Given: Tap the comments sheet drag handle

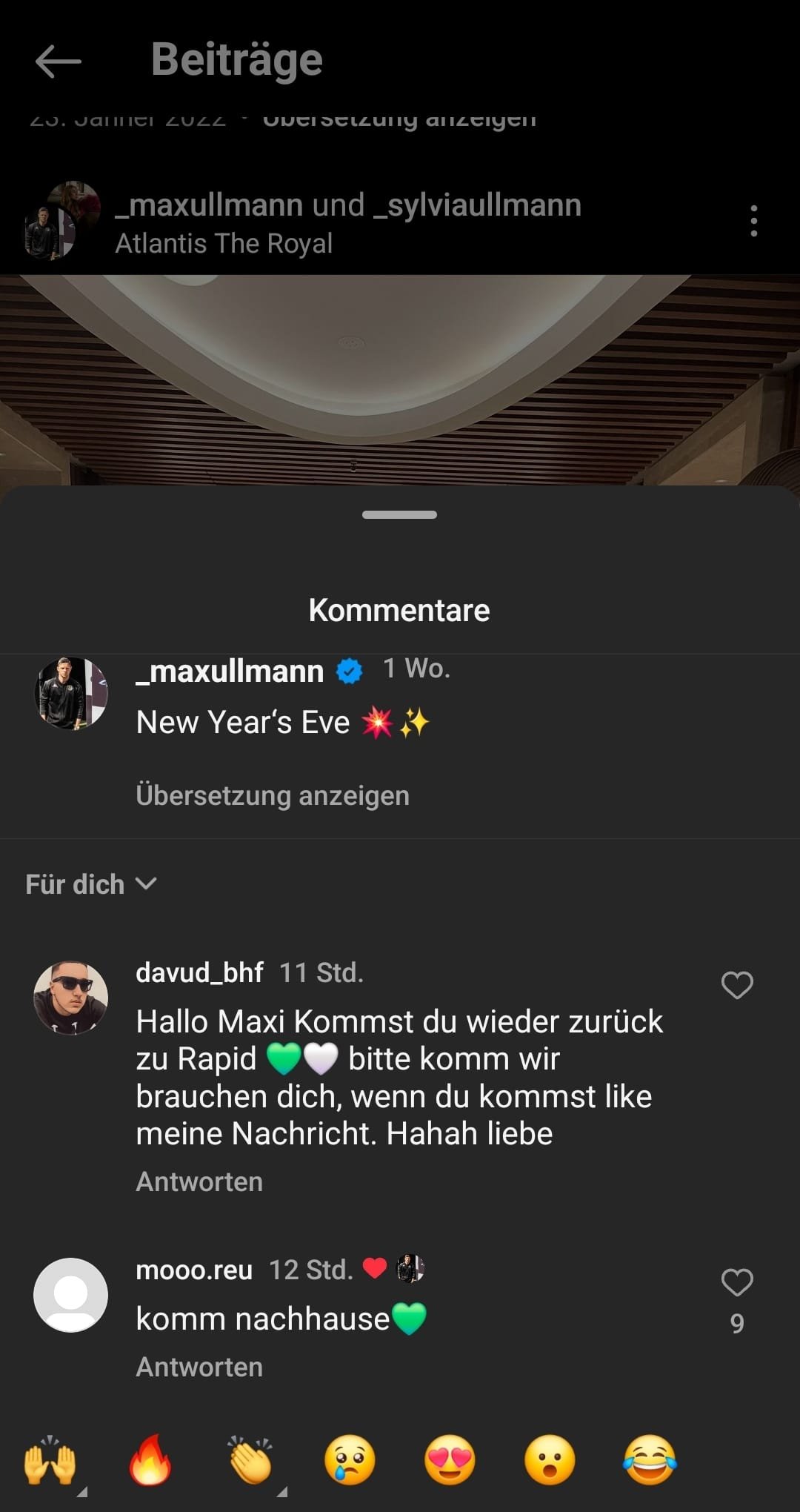Looking at the screenshot, I should tap(399, 514).
